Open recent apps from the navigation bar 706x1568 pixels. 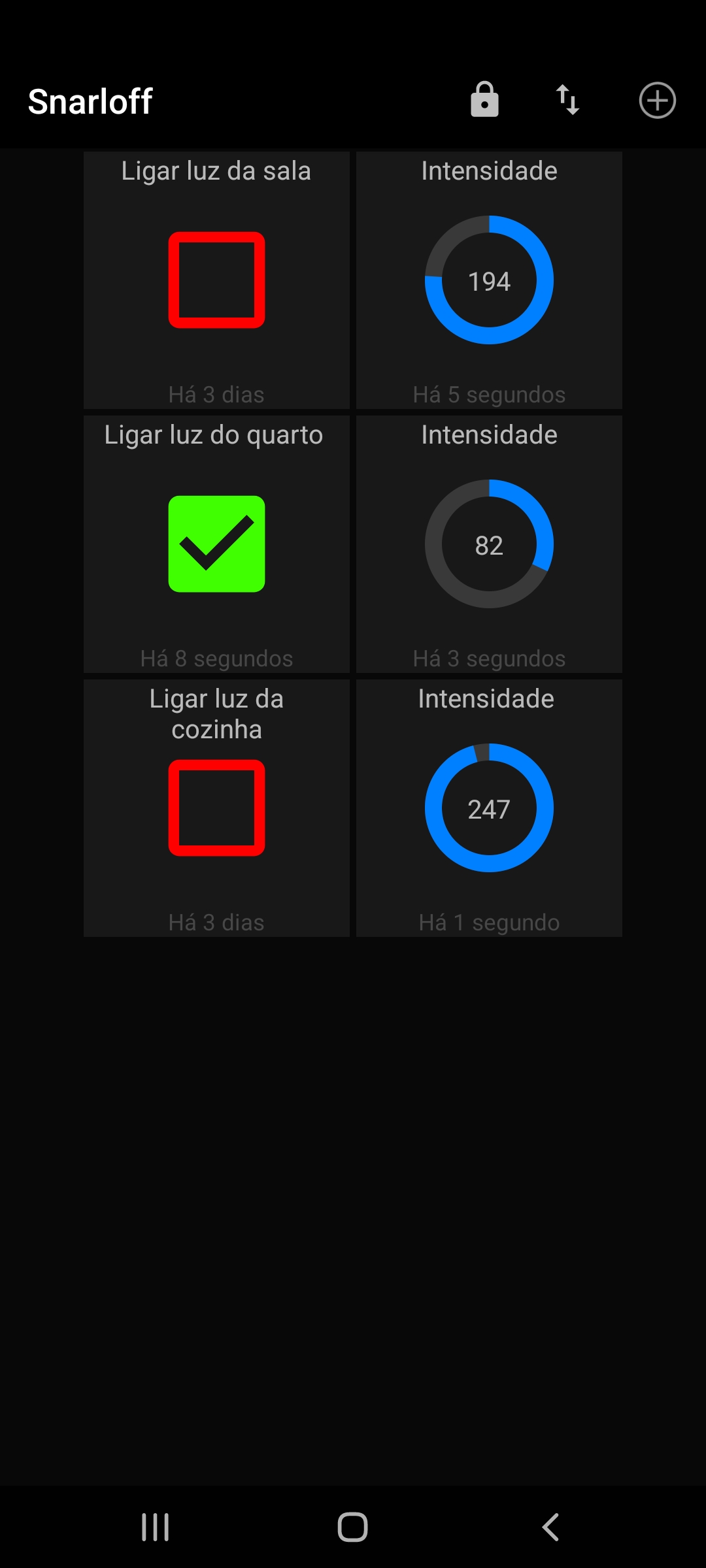coord(156,1527)
